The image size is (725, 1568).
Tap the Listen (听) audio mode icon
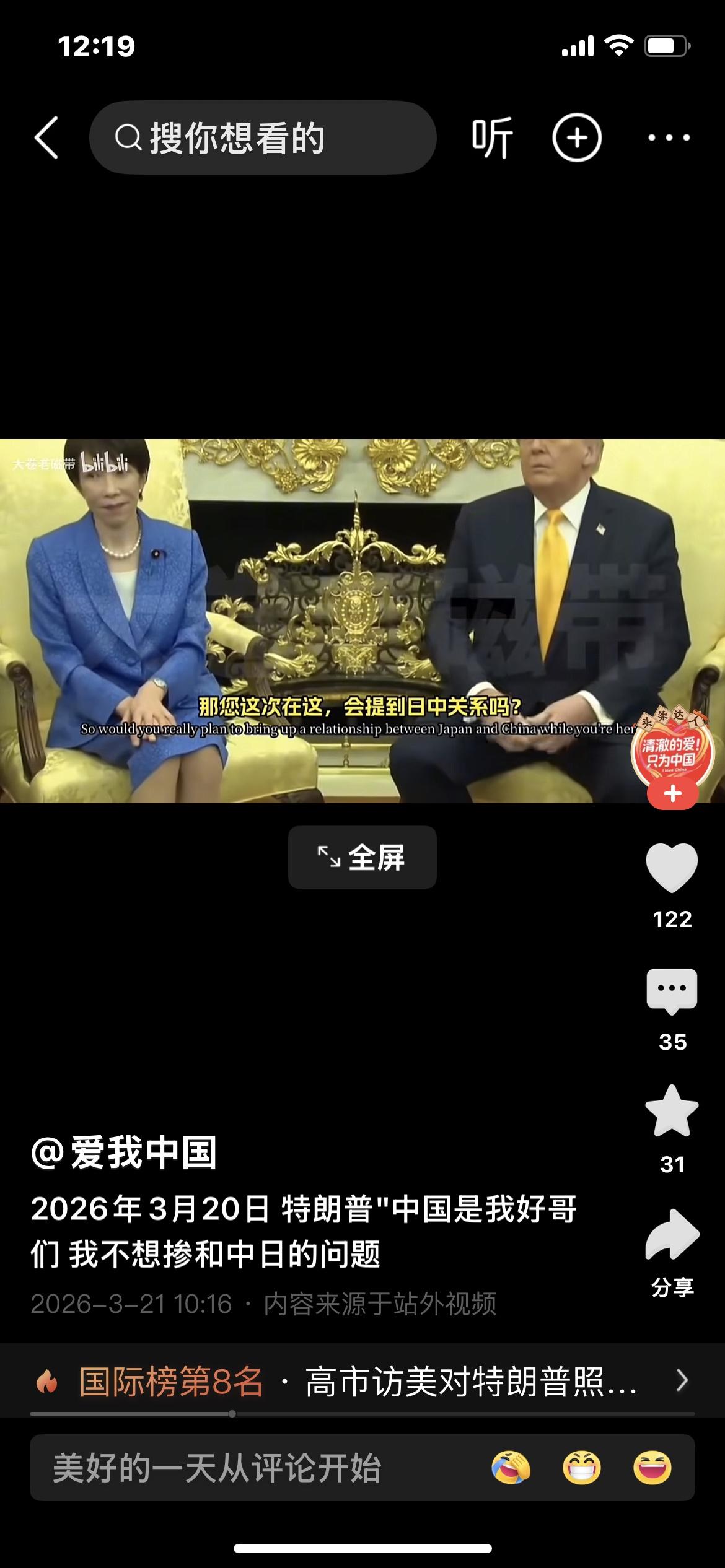pos(493,137)
